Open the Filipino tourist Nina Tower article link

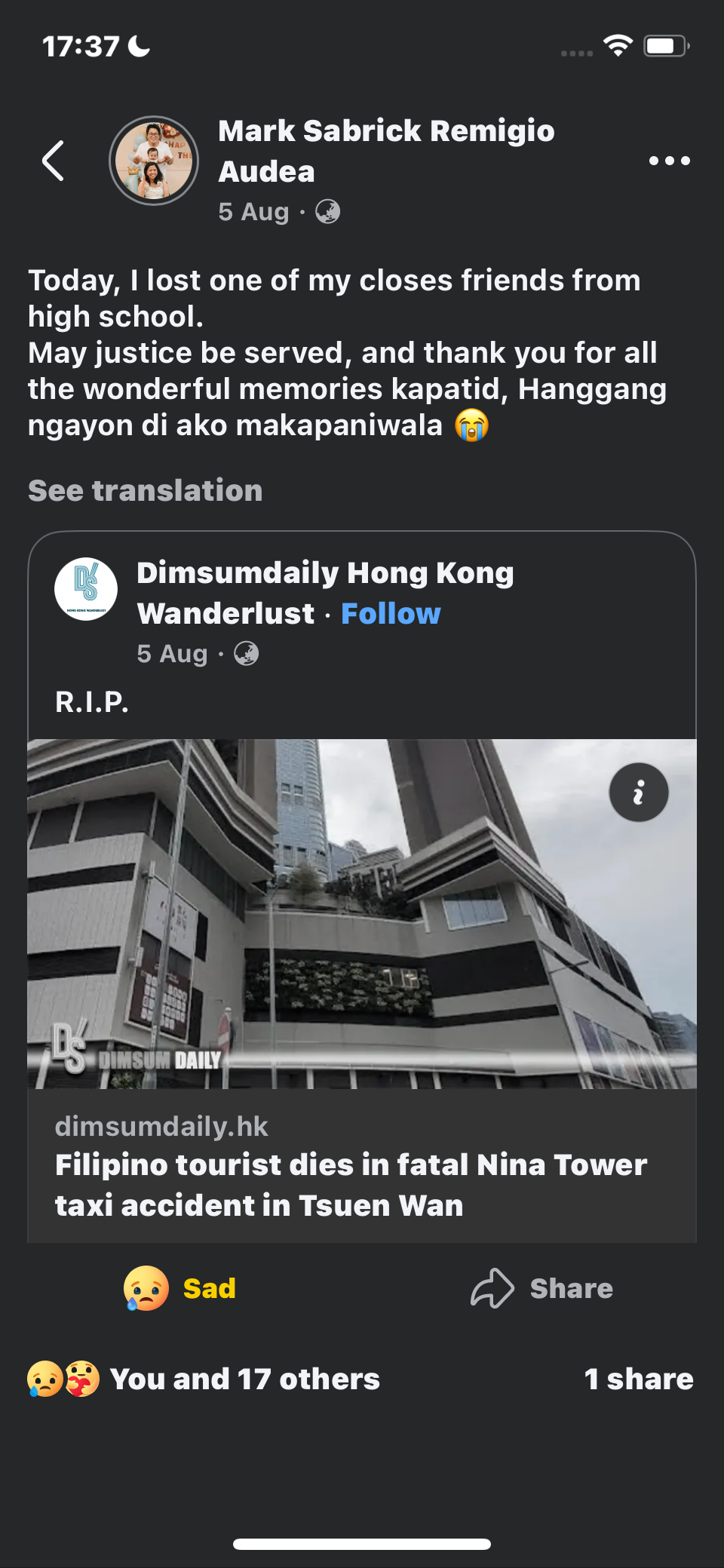point(351,1184)
